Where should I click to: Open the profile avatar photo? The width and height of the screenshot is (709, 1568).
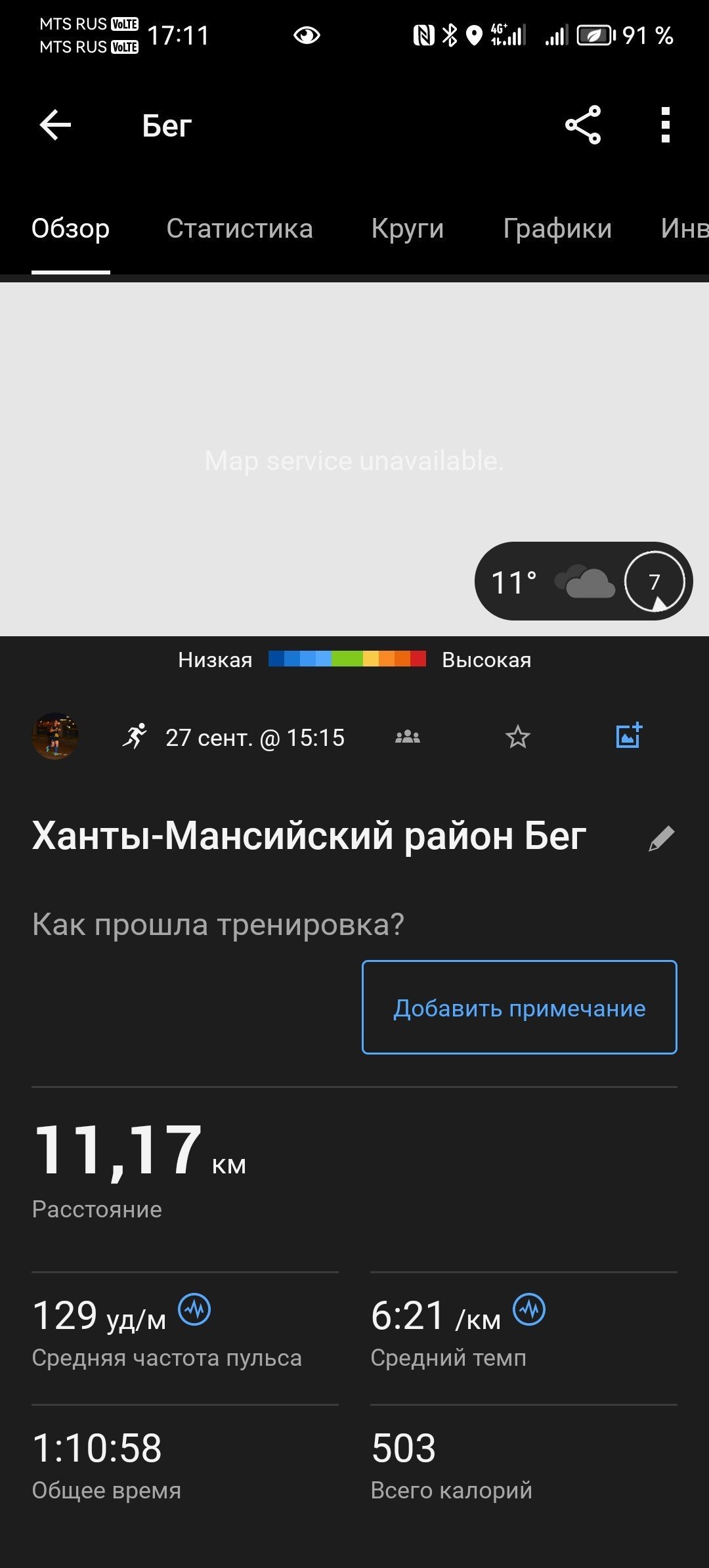(55, 737)
